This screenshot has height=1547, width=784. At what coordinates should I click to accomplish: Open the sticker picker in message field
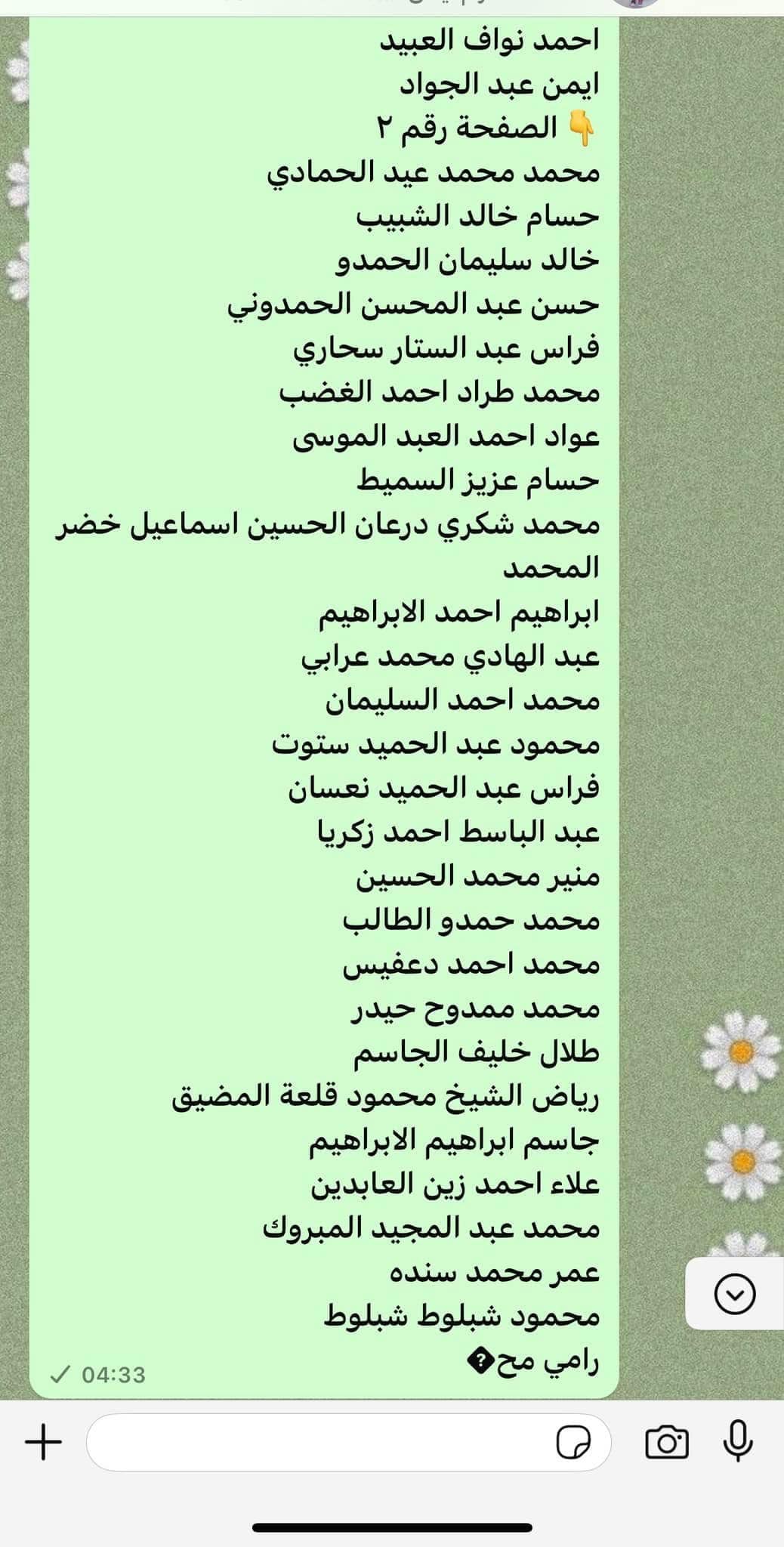pos(574,1443)
